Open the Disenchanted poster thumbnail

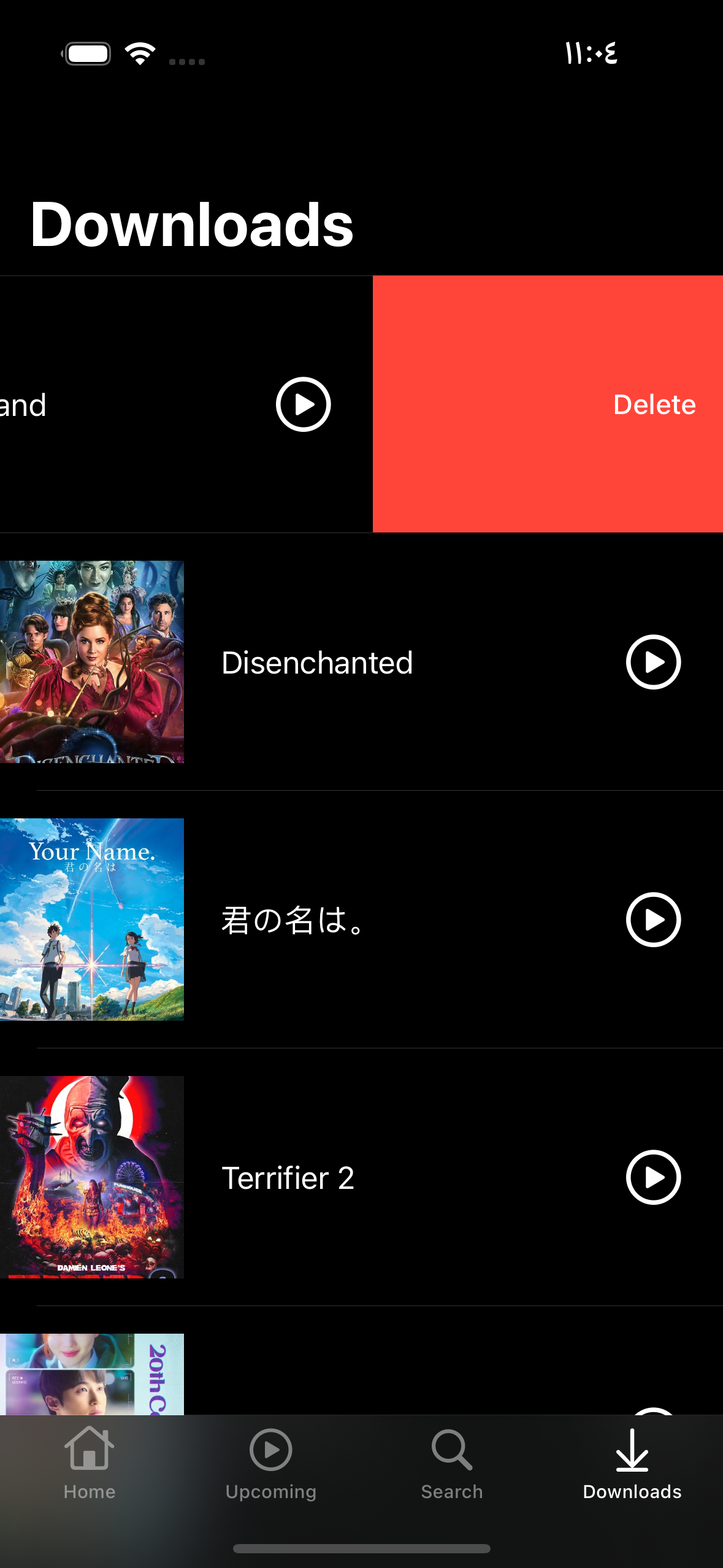pos(91,662)
